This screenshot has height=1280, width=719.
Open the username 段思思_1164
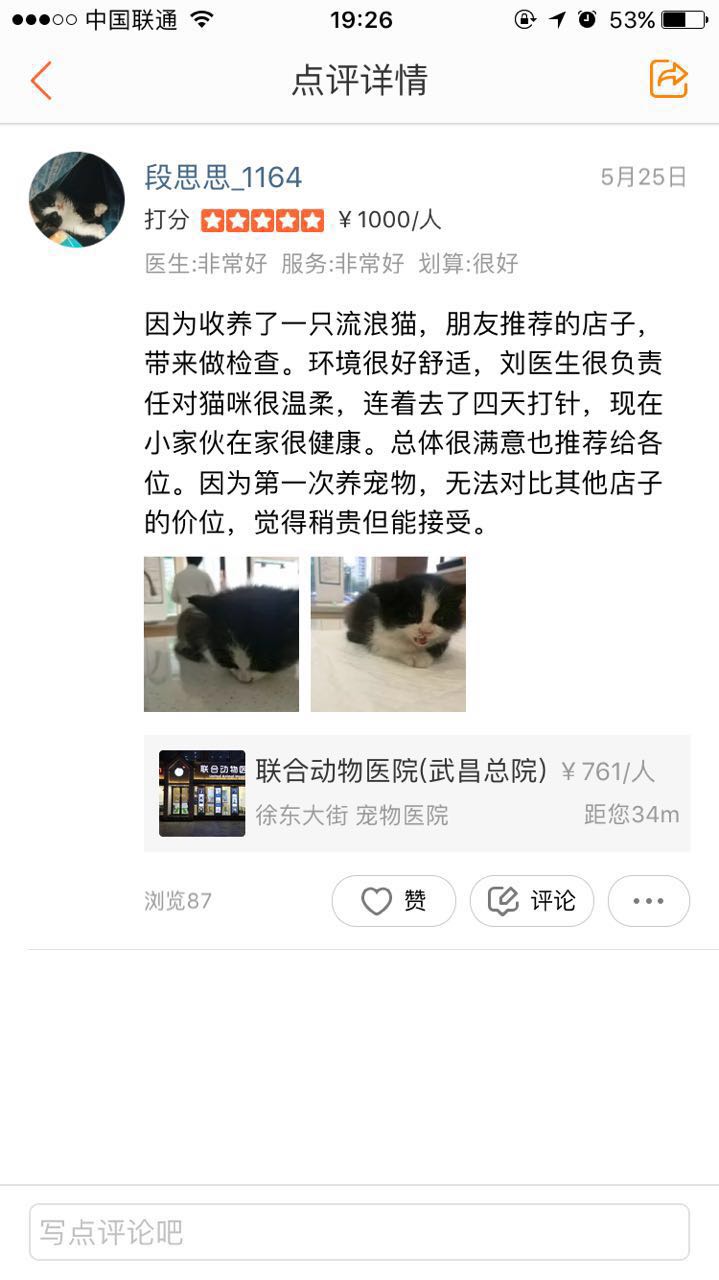224,178
